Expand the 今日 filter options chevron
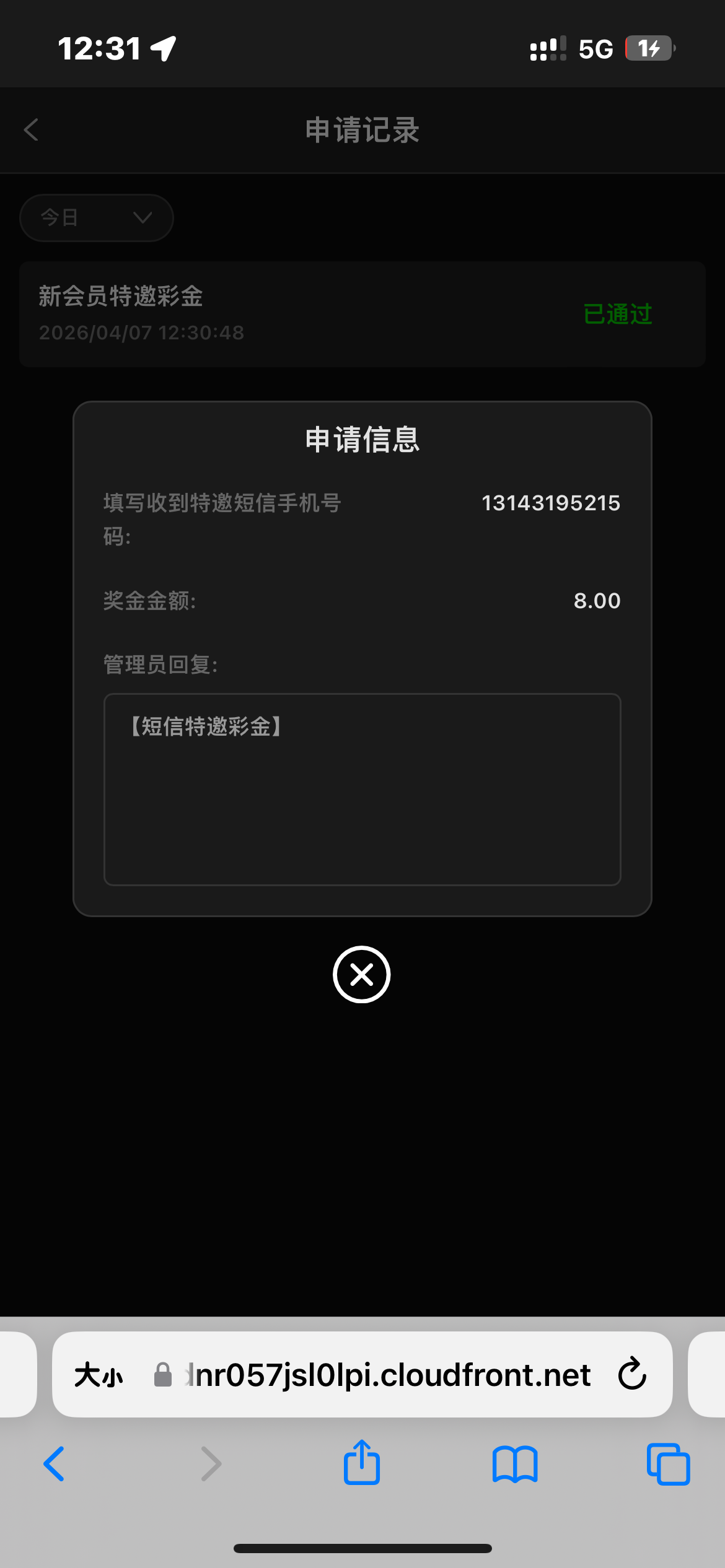 143,218
